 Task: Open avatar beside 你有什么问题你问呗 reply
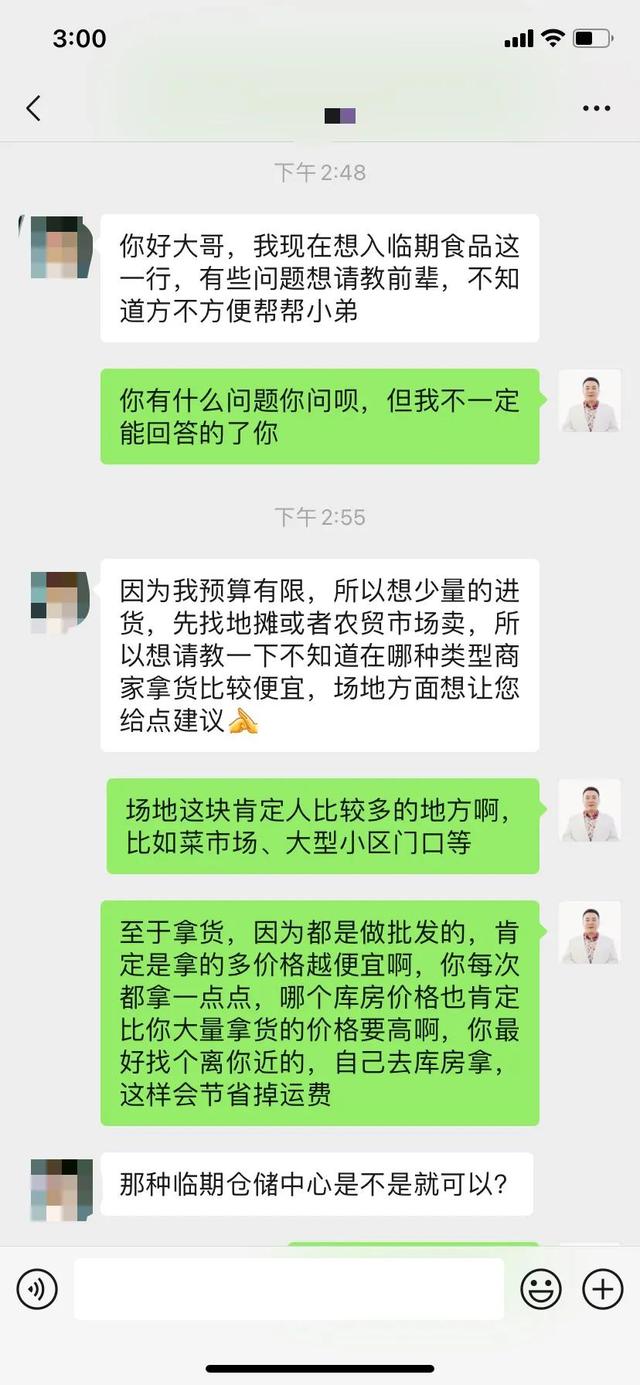tap(589, 401)
